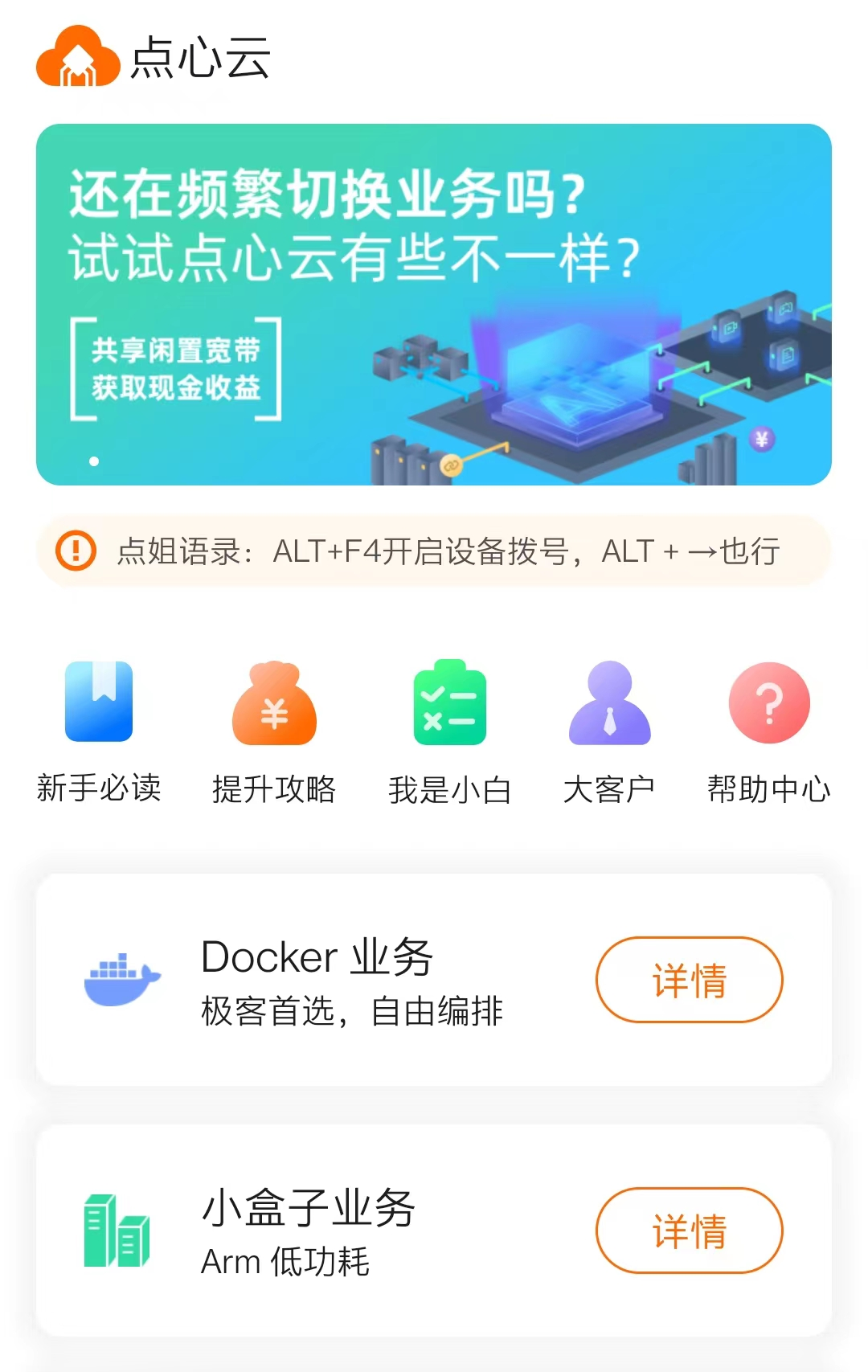Viewport: 868px width, 1372px height.
Task: Click the Docker whale icon
Action: [122, 982]
